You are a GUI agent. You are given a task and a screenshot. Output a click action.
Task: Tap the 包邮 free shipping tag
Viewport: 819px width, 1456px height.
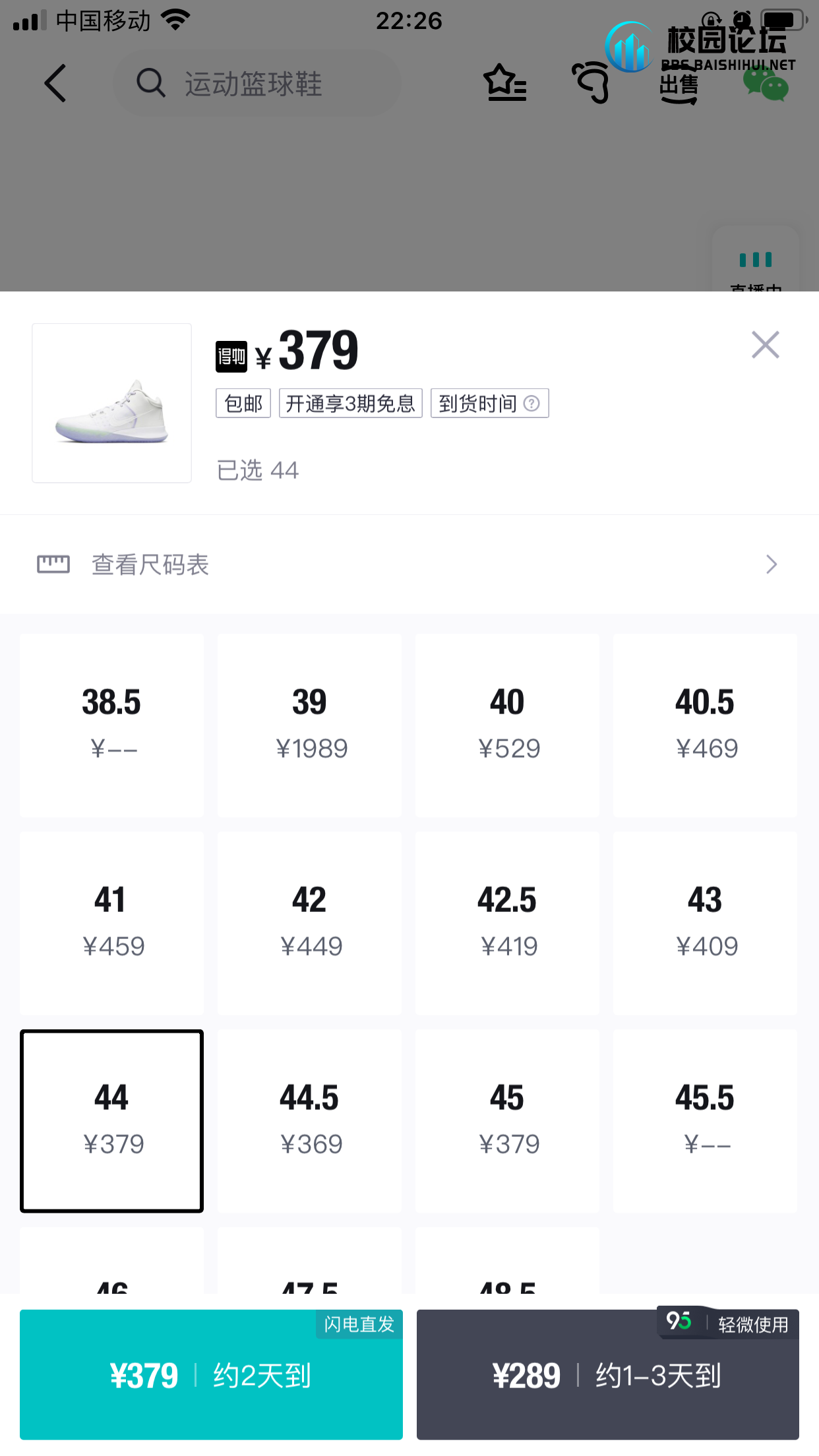click(243, 403)
